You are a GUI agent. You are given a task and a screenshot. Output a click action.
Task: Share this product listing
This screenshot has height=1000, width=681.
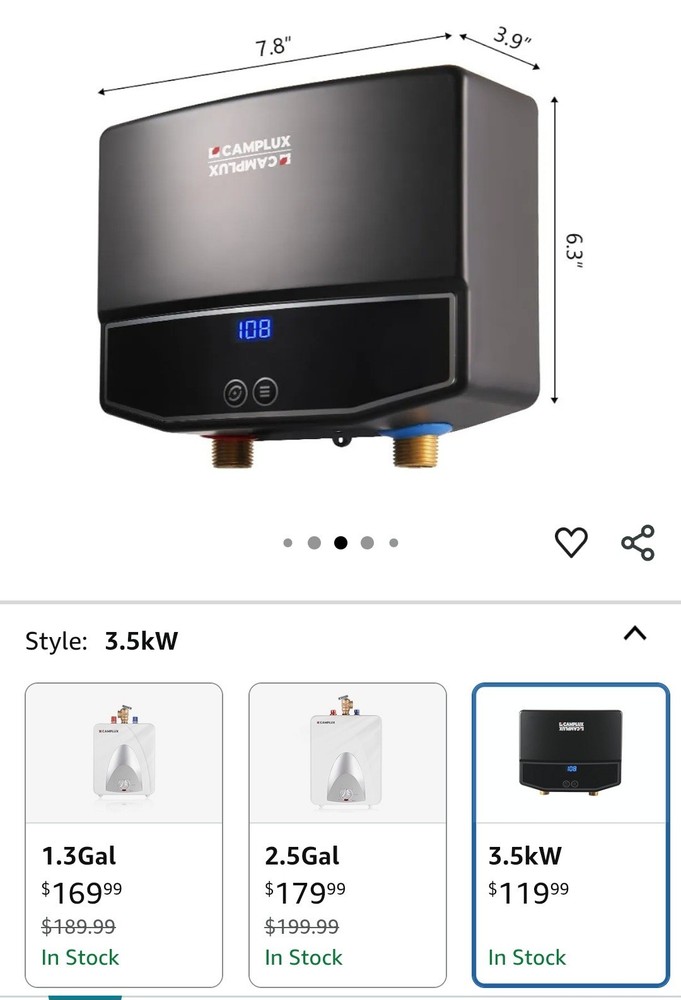(x=638, y=542)
